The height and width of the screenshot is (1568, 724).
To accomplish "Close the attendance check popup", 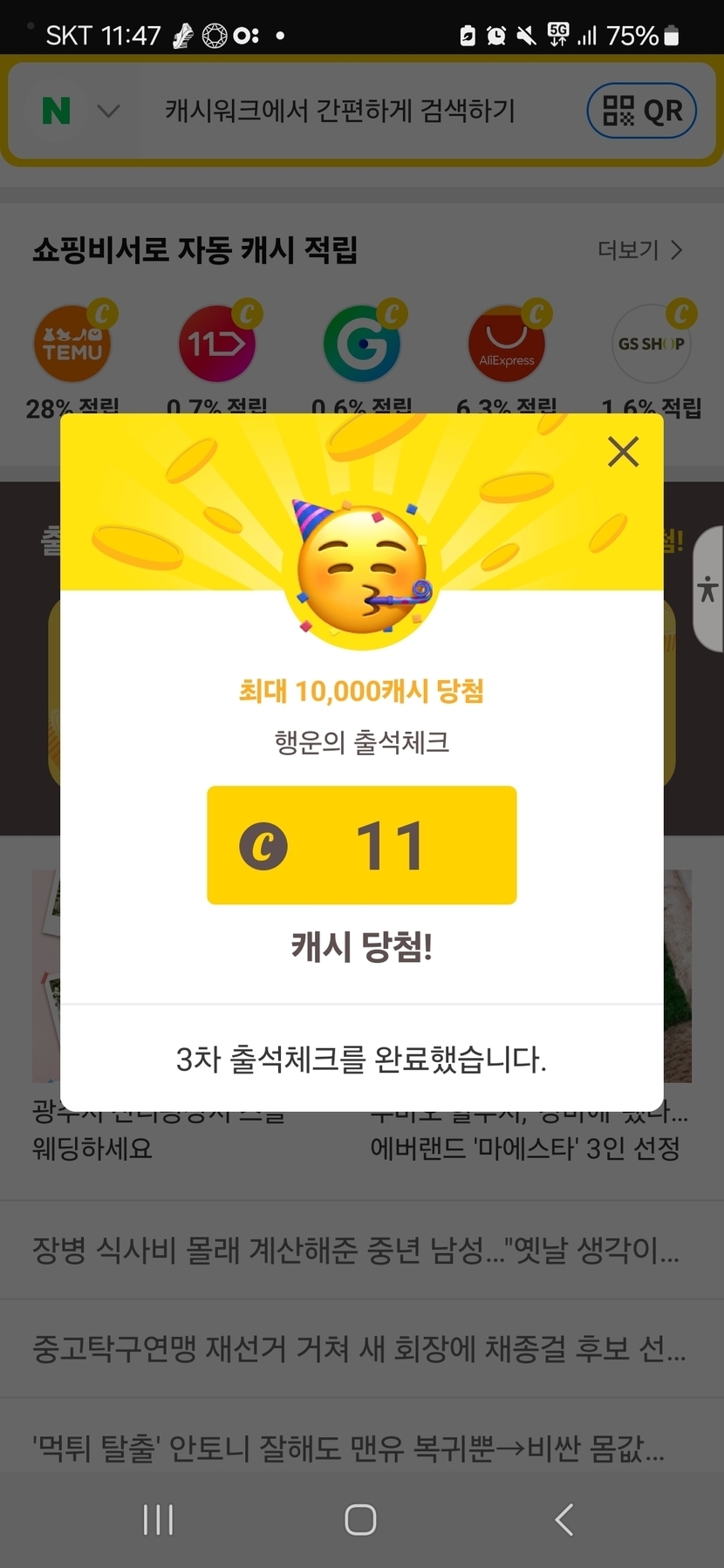I will tap(623, 452).
